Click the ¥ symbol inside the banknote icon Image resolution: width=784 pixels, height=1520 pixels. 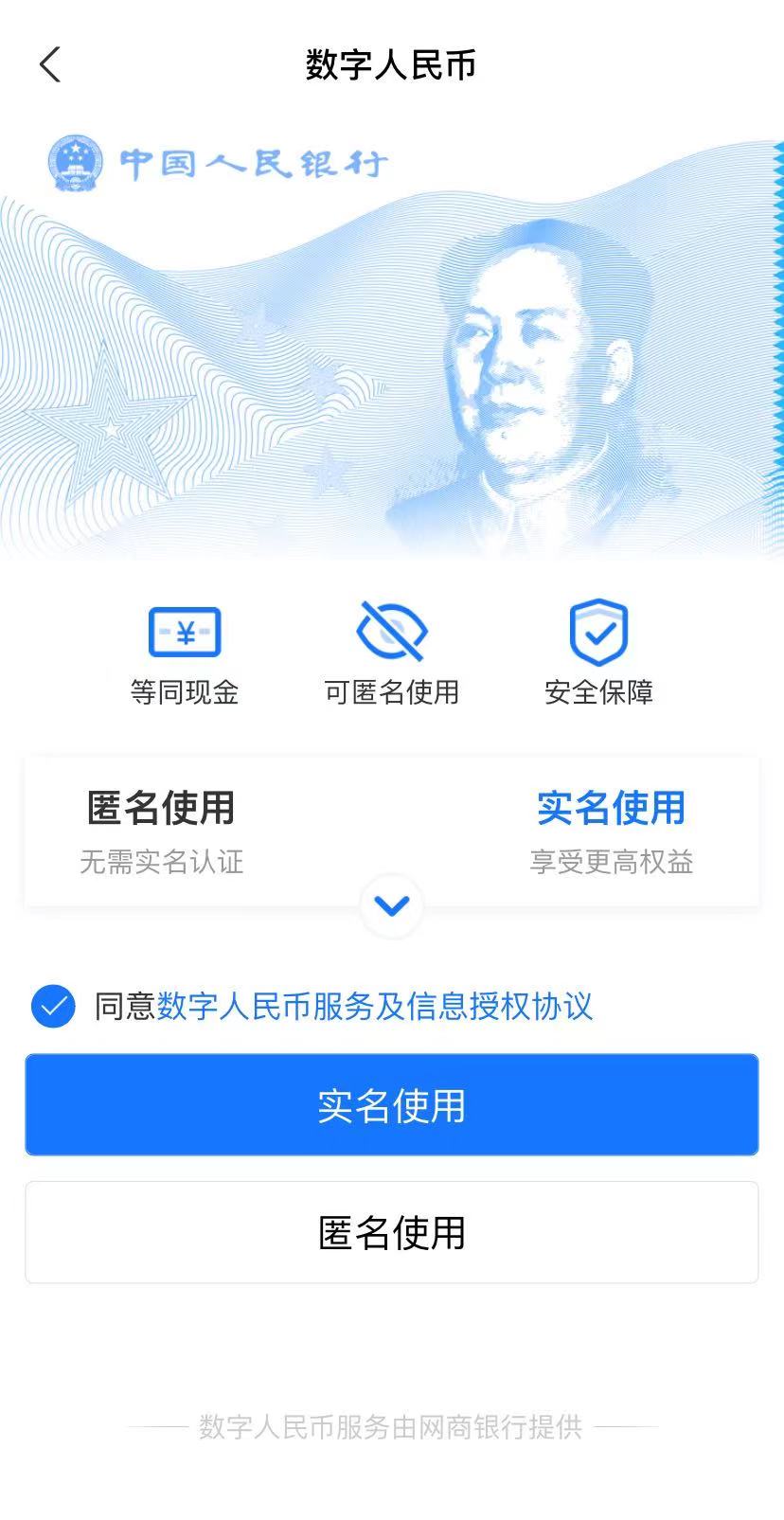(x=185, y=631)
